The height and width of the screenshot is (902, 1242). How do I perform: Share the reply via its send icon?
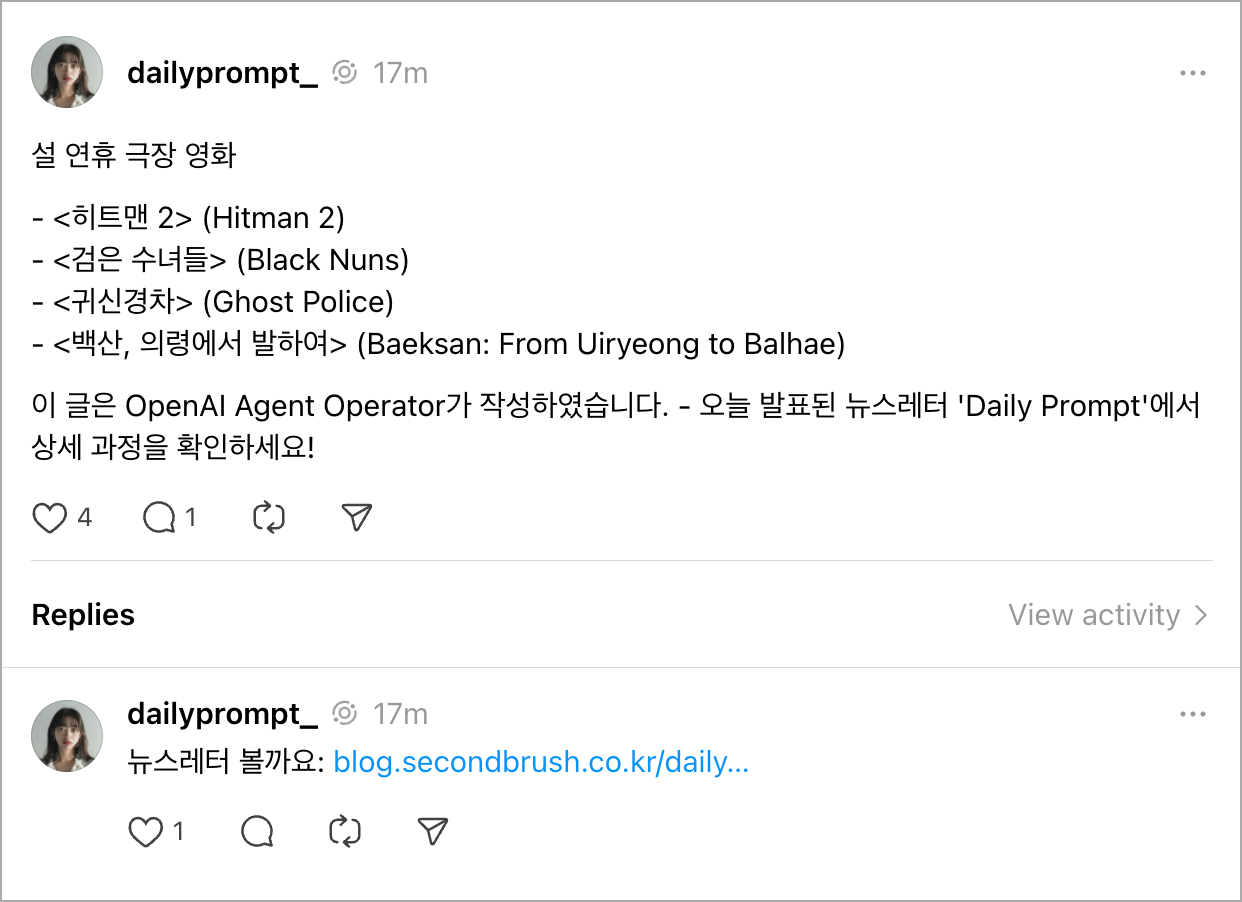coord(432,832)
